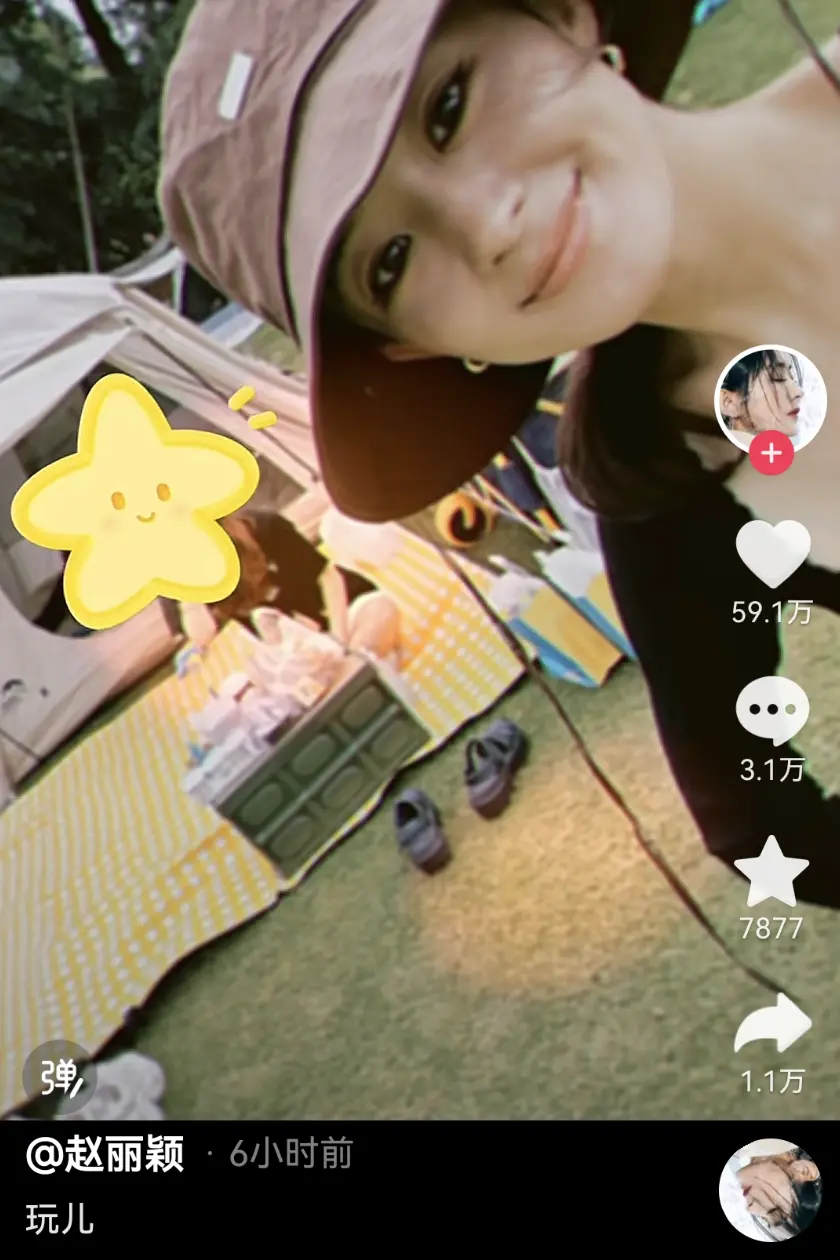Share this video using the arrow icon

[772, 1024]
